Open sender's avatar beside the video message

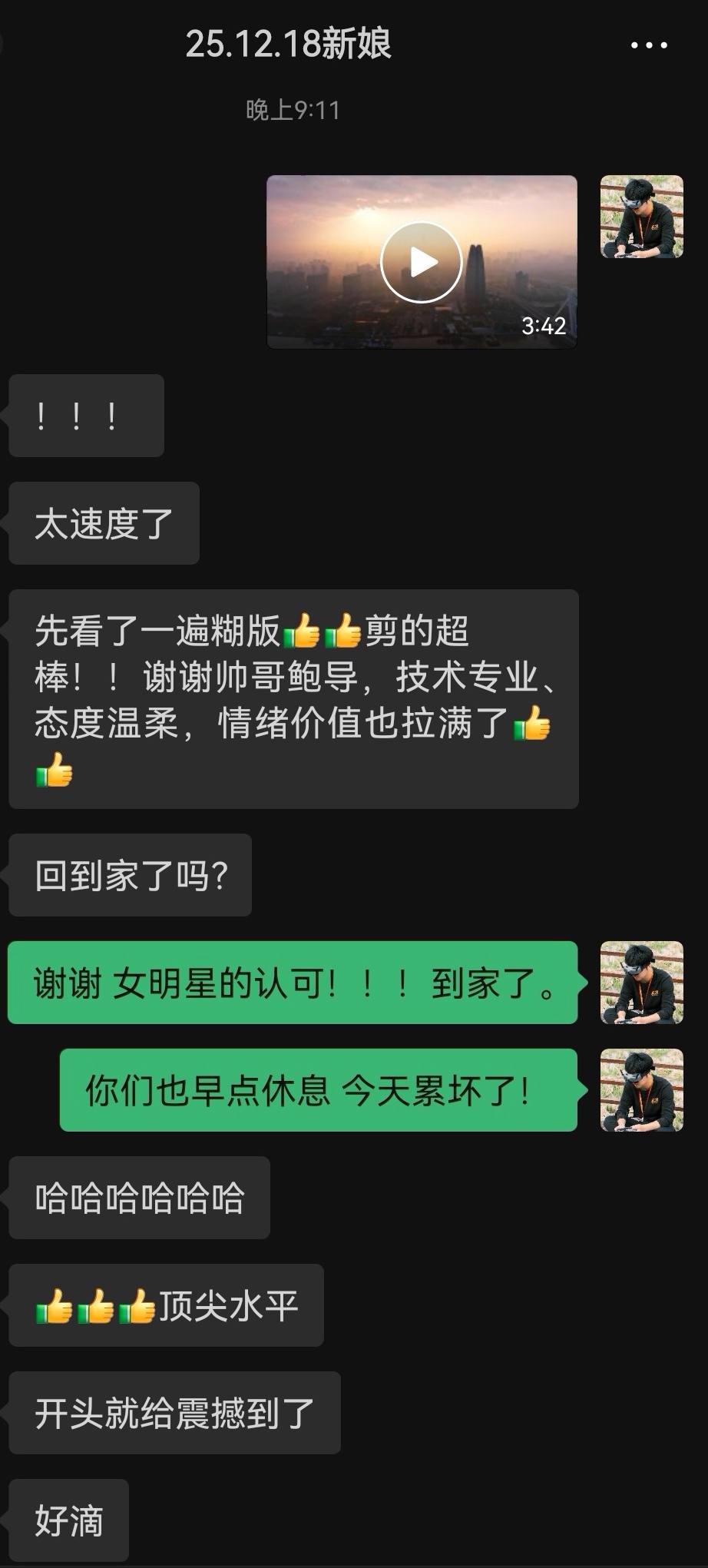click(x=641, y=217)
